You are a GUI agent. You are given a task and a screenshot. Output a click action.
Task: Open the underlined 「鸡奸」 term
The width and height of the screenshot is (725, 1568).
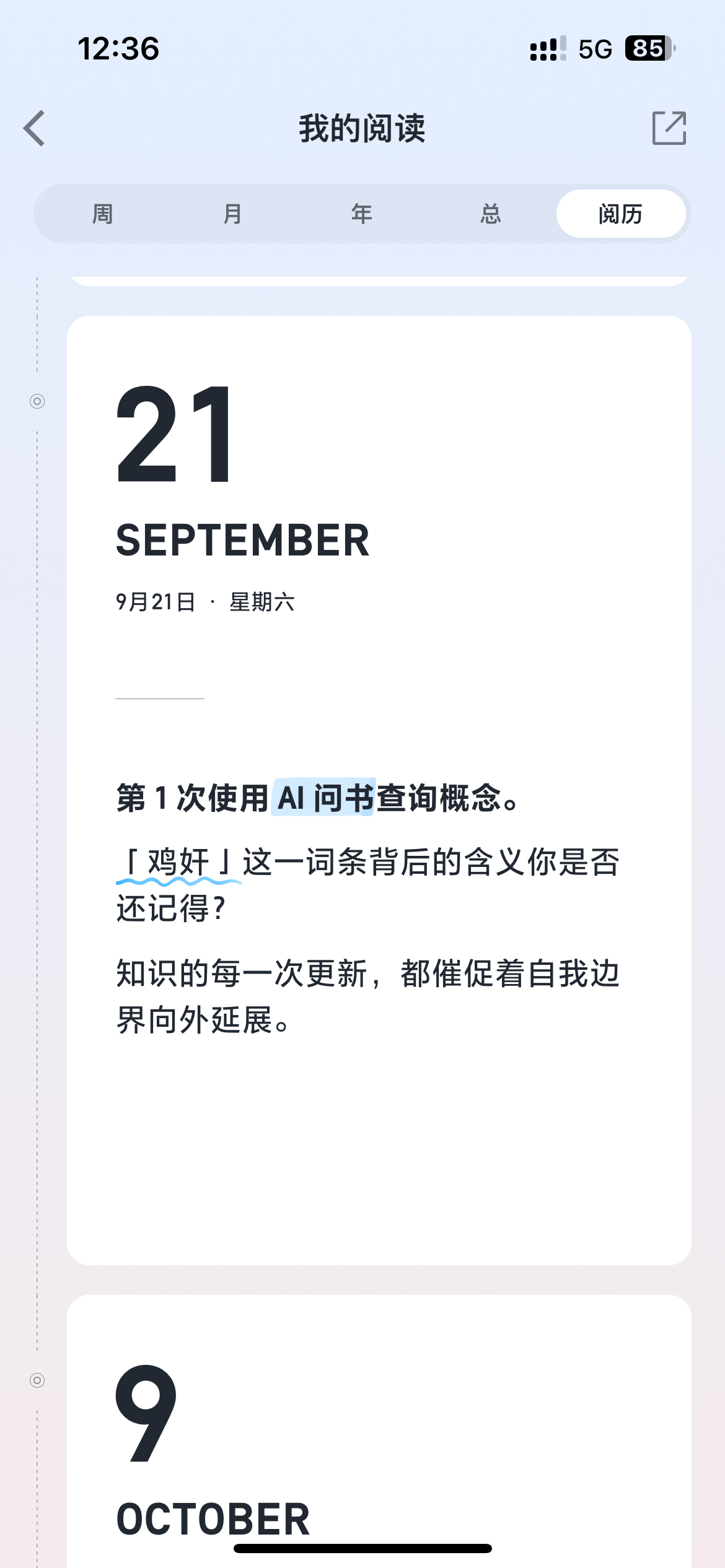click(x=178, y=862)
